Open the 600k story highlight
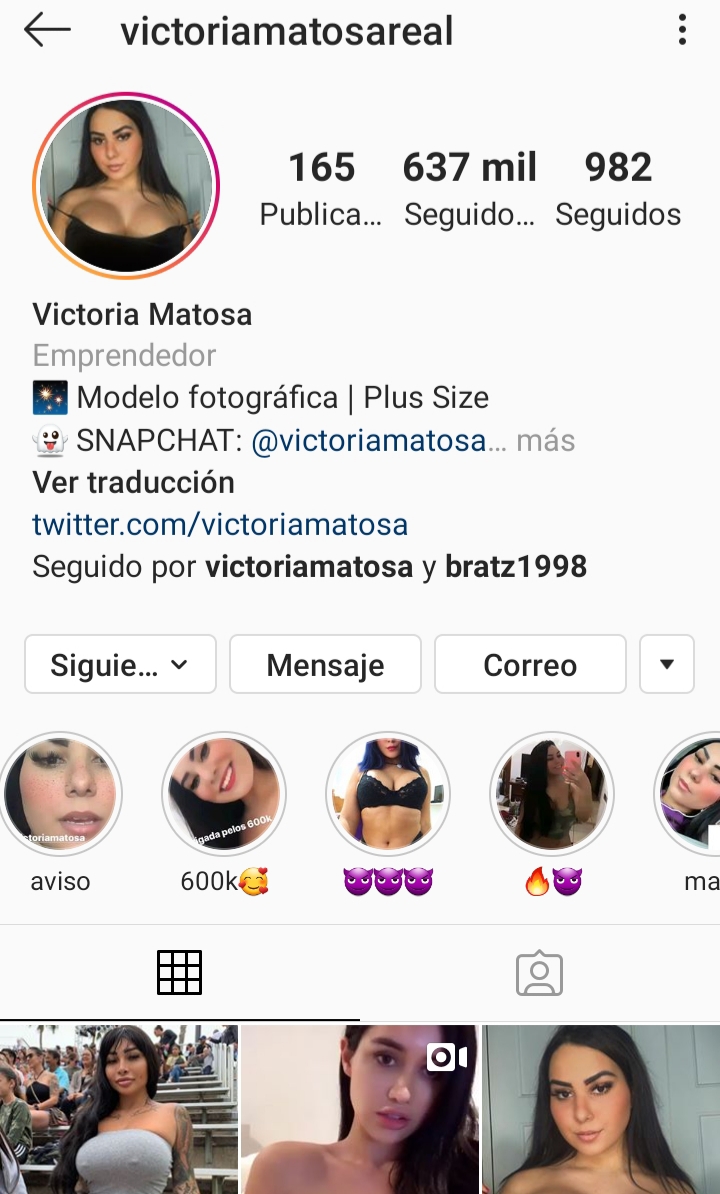Screen dimensions: 720x1194 (x=224, y=795)
